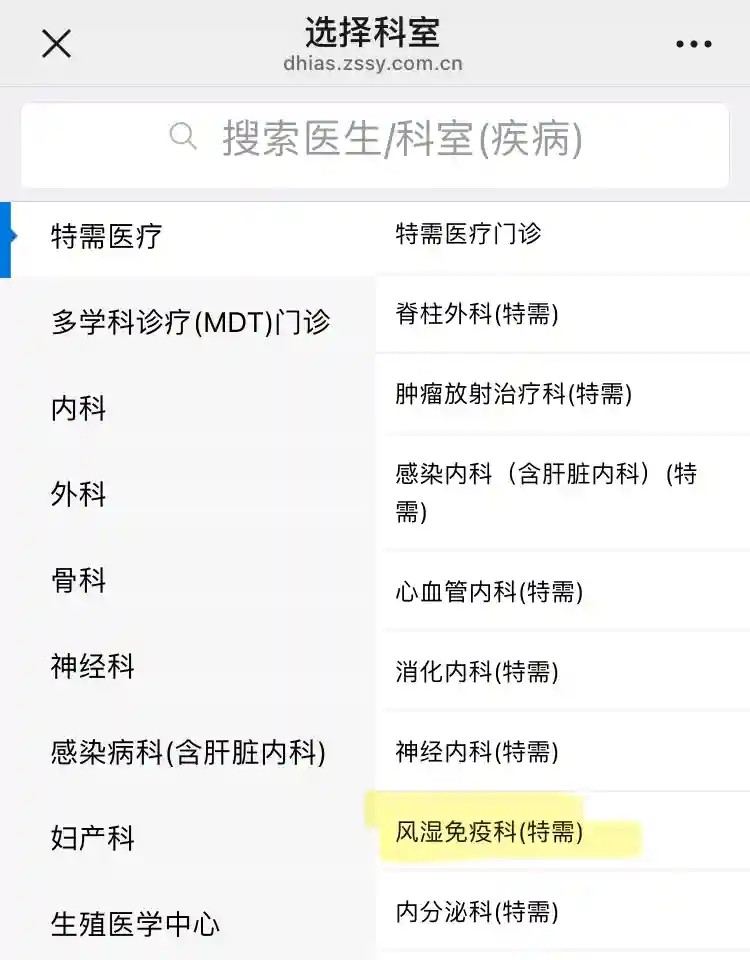Tap the doctor/department search box
Screen dimensions: 750x960
(x=375, y=138)
